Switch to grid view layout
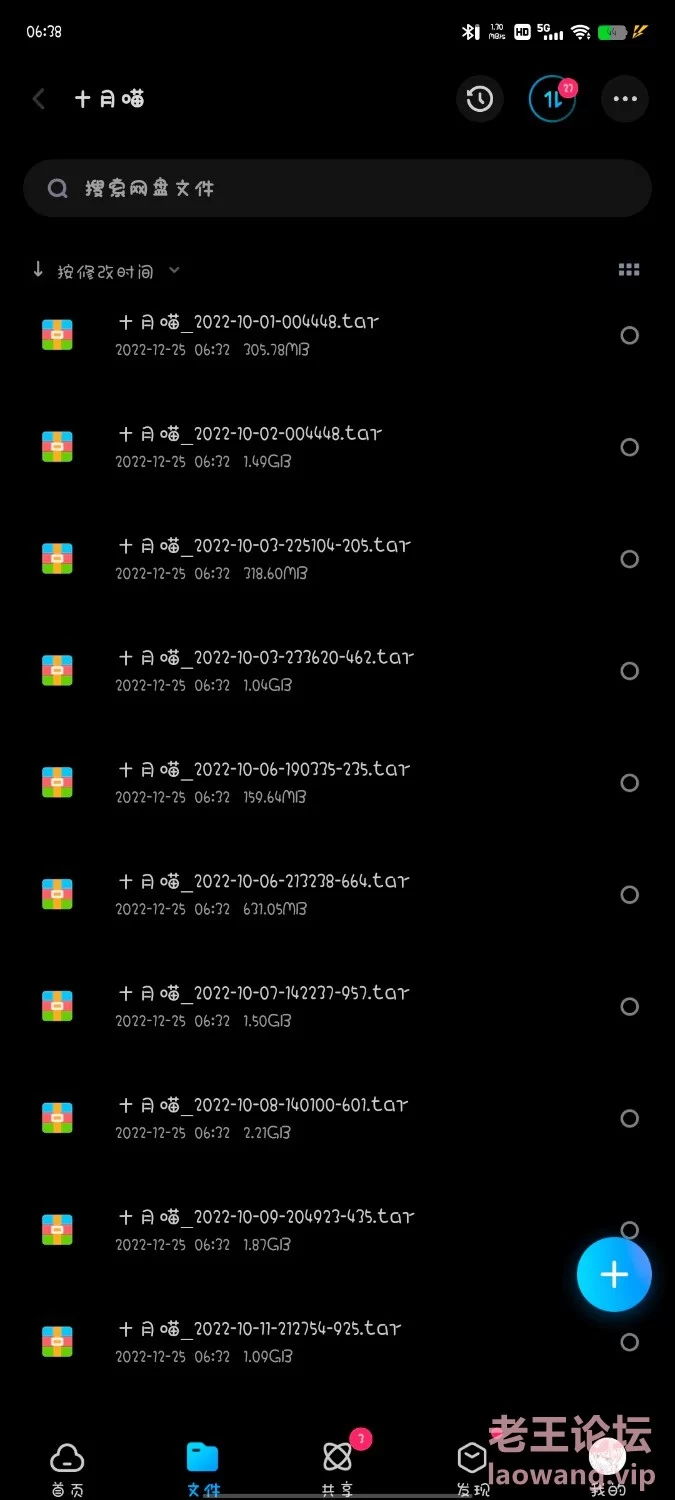675x1500 pixels. [629, 270]
